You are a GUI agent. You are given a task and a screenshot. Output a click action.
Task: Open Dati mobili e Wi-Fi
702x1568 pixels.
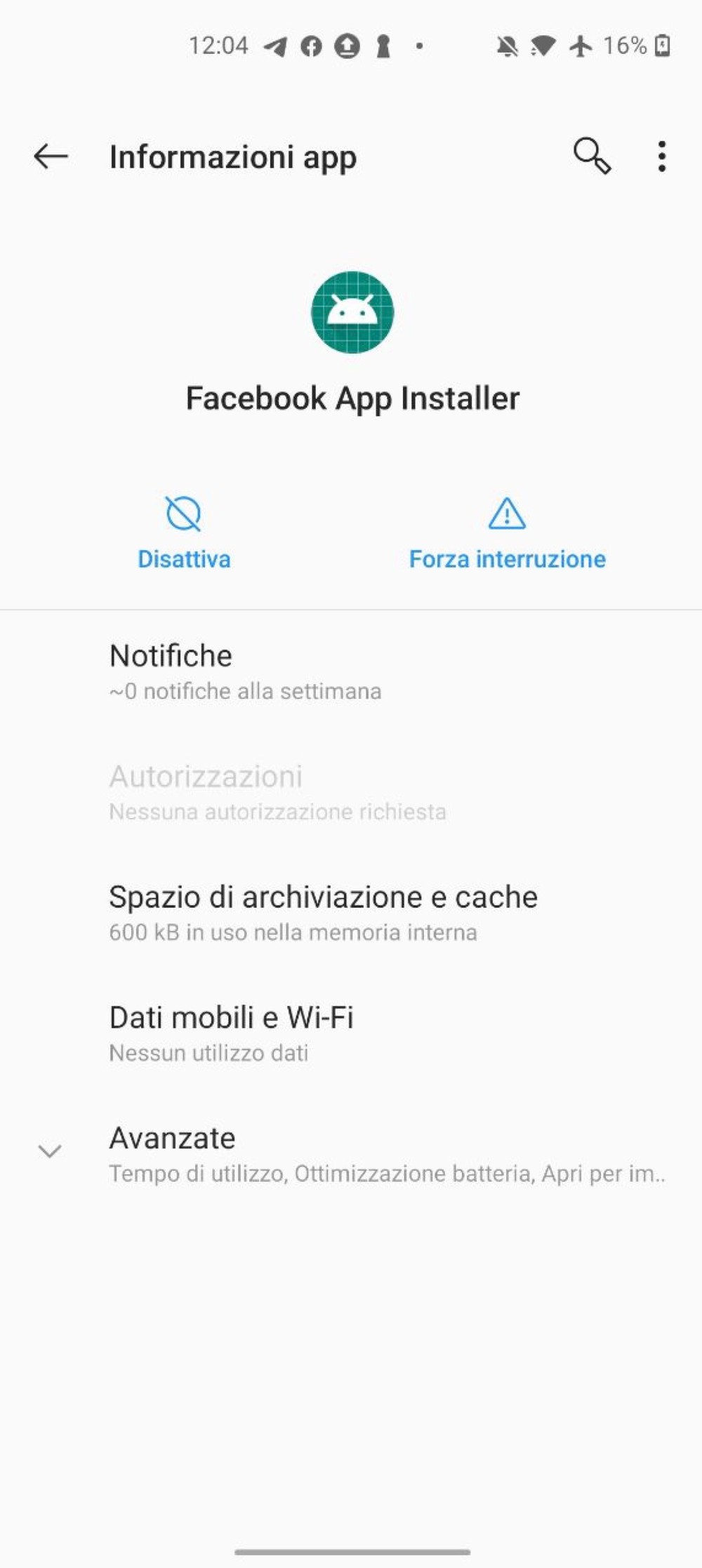click(351, 1033)
